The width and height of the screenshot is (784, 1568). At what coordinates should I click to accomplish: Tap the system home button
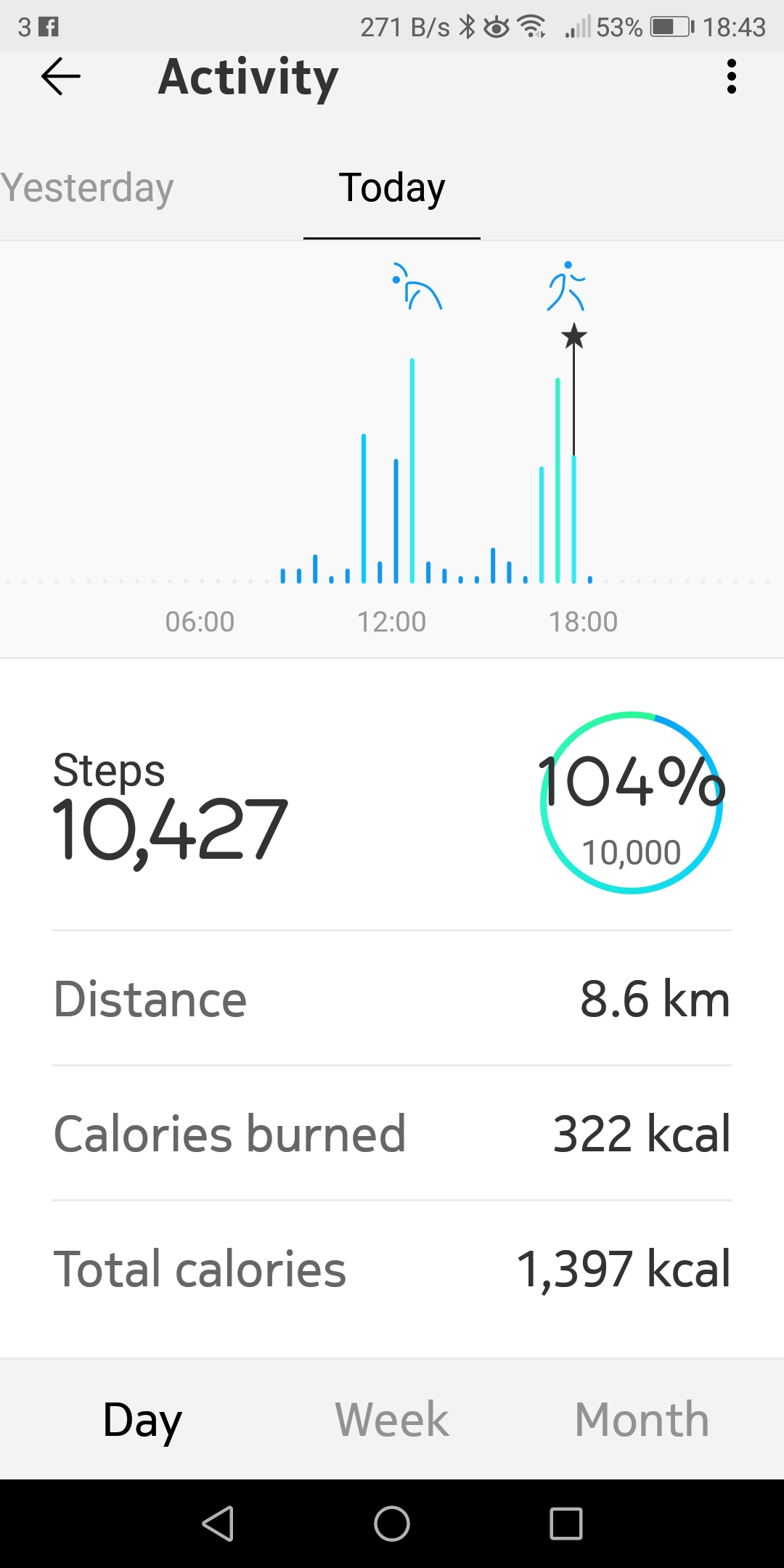[392, 1524]
